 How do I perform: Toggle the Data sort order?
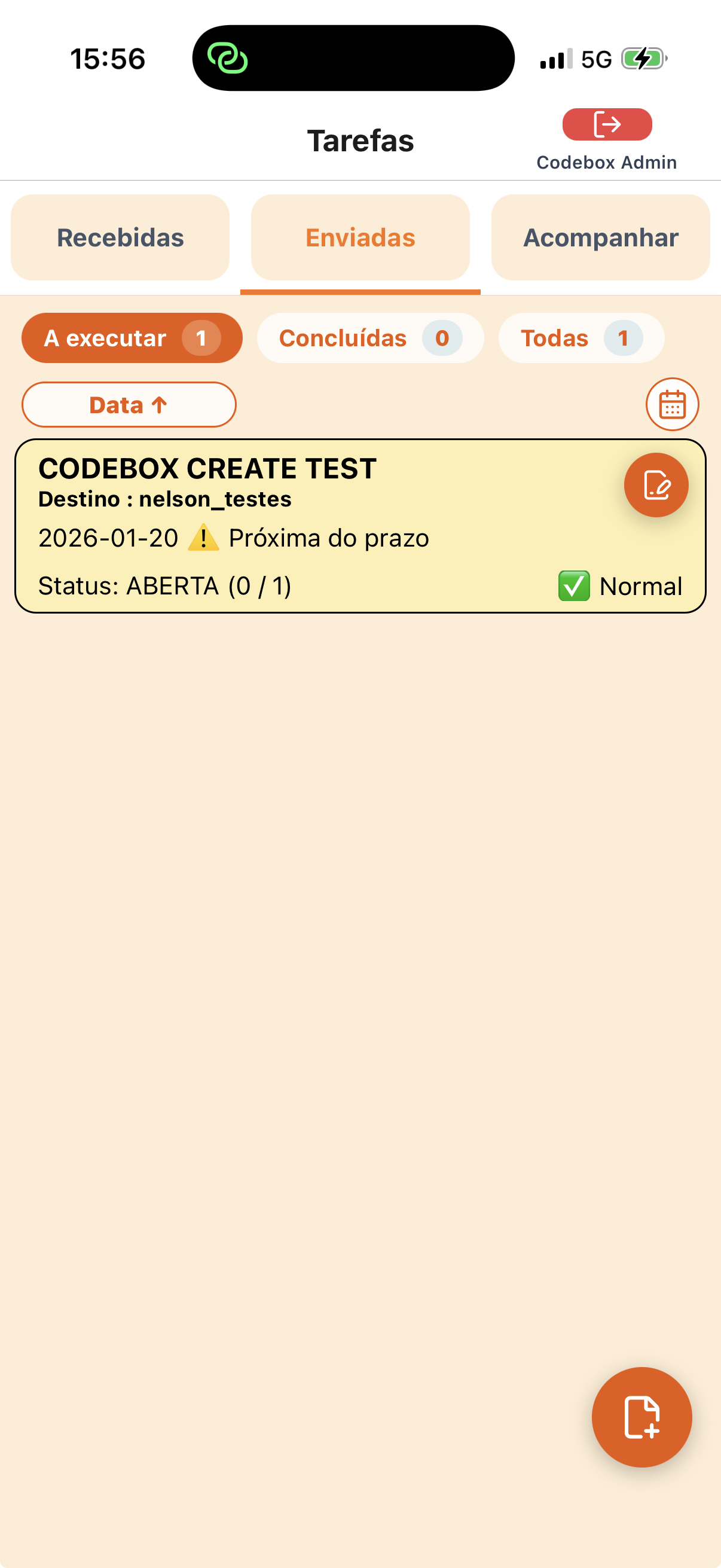[129, 405]
